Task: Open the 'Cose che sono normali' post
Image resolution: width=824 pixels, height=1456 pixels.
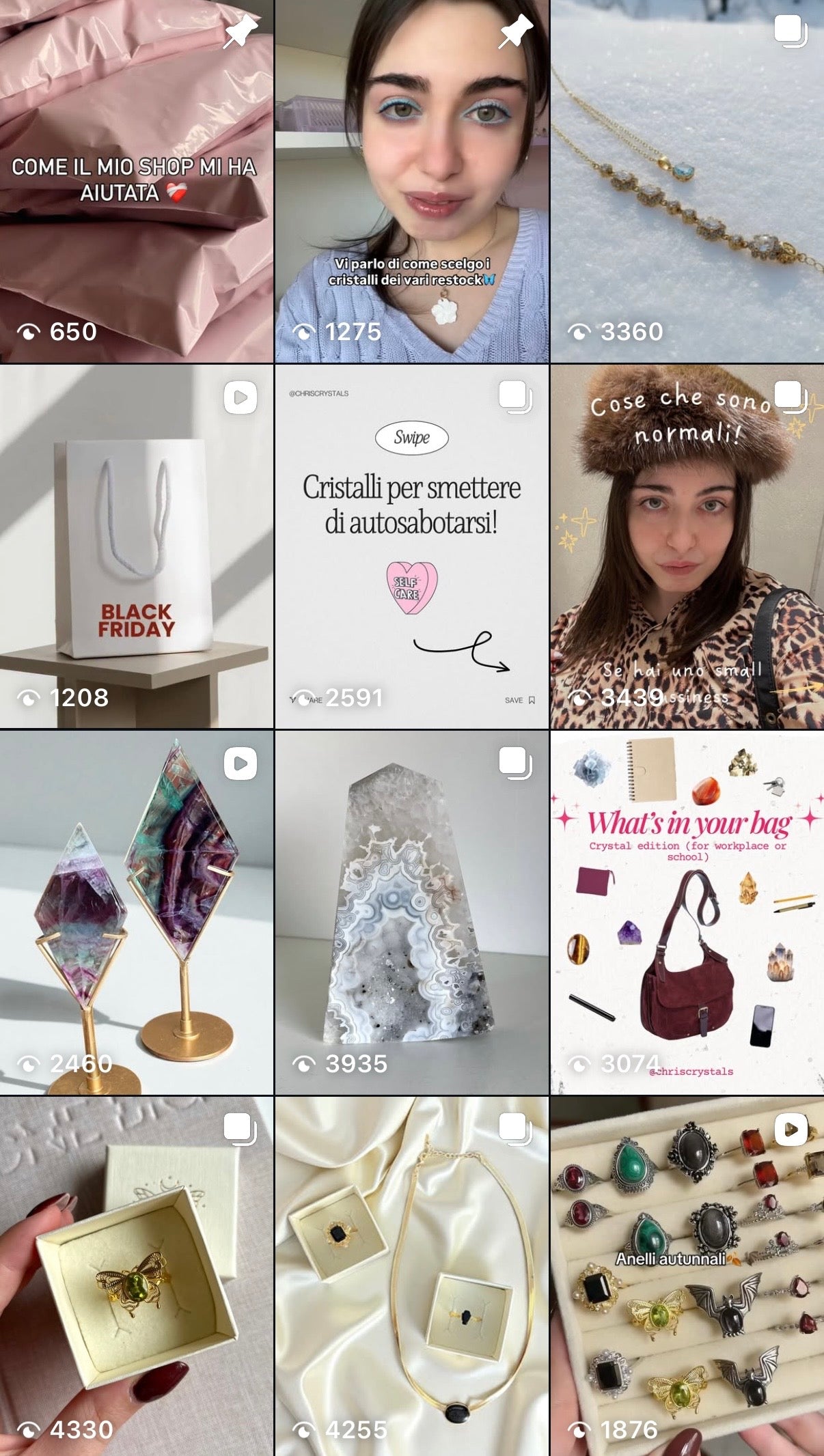Action: (x=687, y=546)
